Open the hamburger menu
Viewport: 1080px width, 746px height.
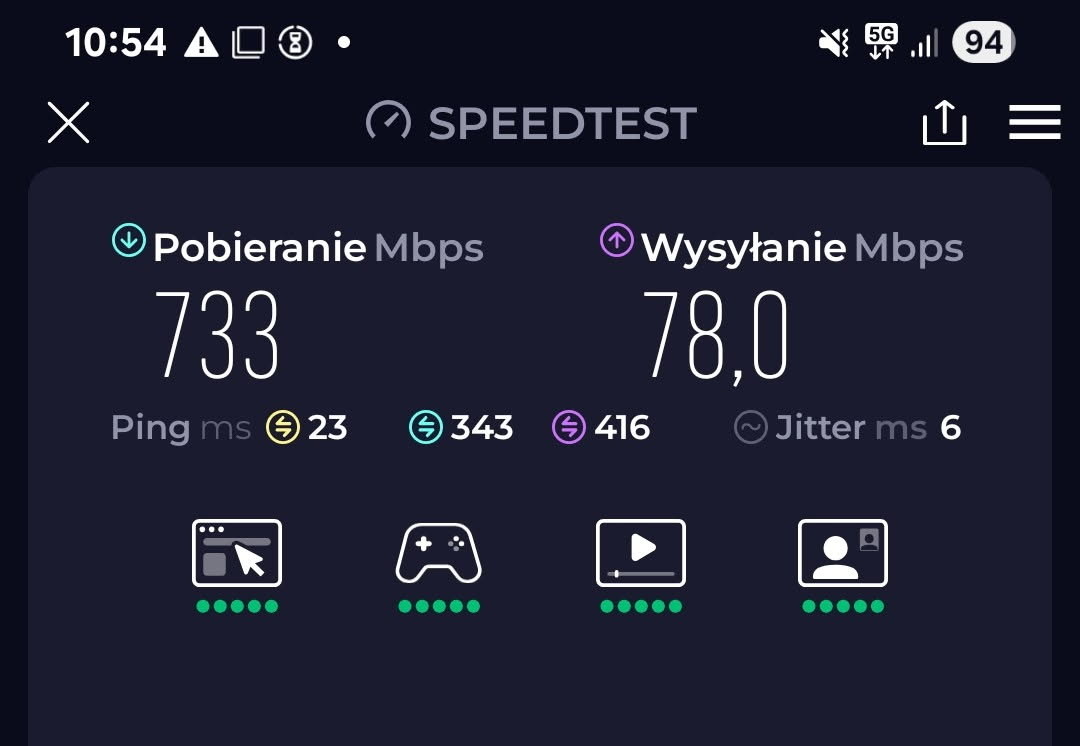coord(1034,123)
